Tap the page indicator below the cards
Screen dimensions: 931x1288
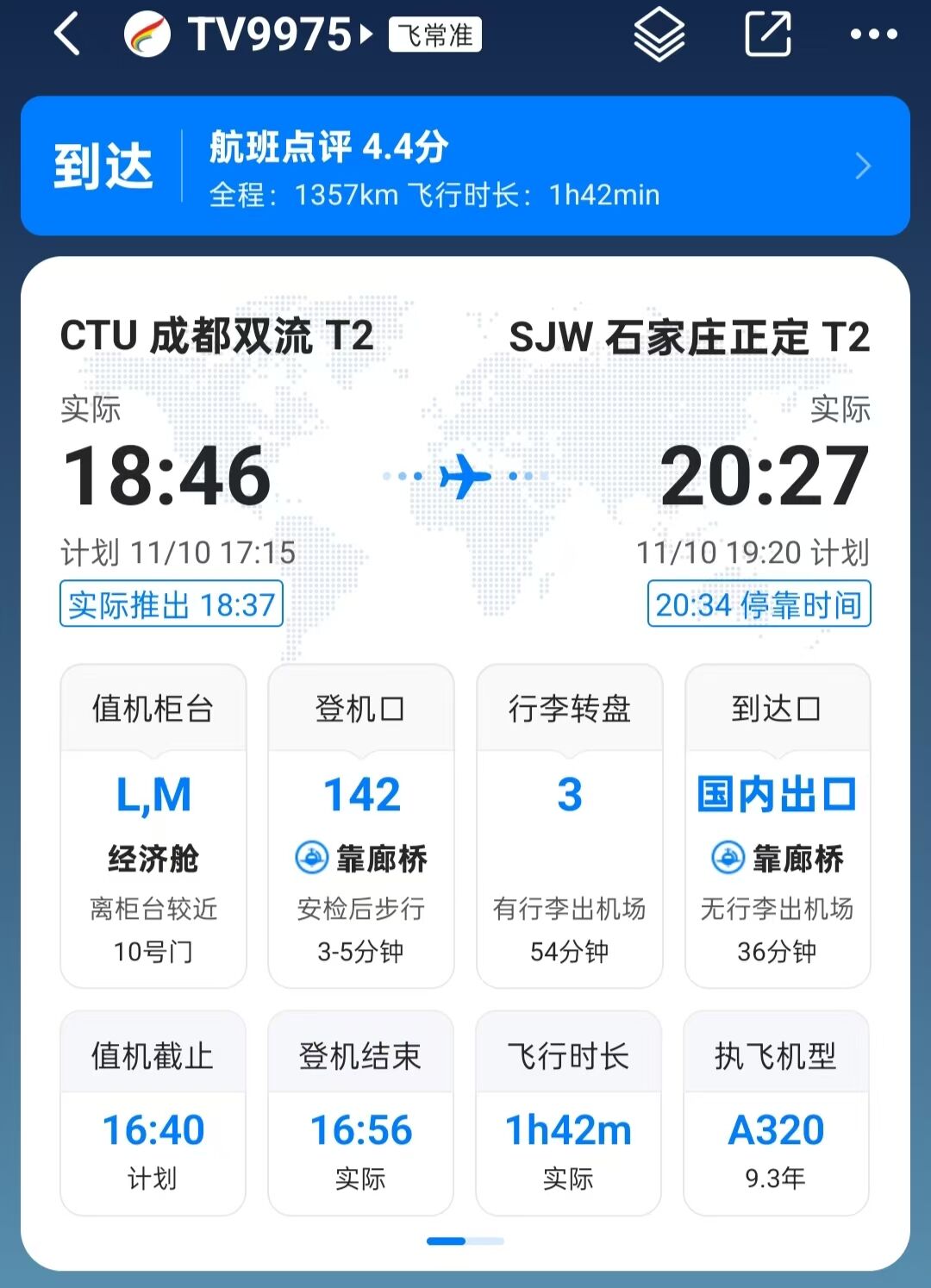[x=465, y=1241]
